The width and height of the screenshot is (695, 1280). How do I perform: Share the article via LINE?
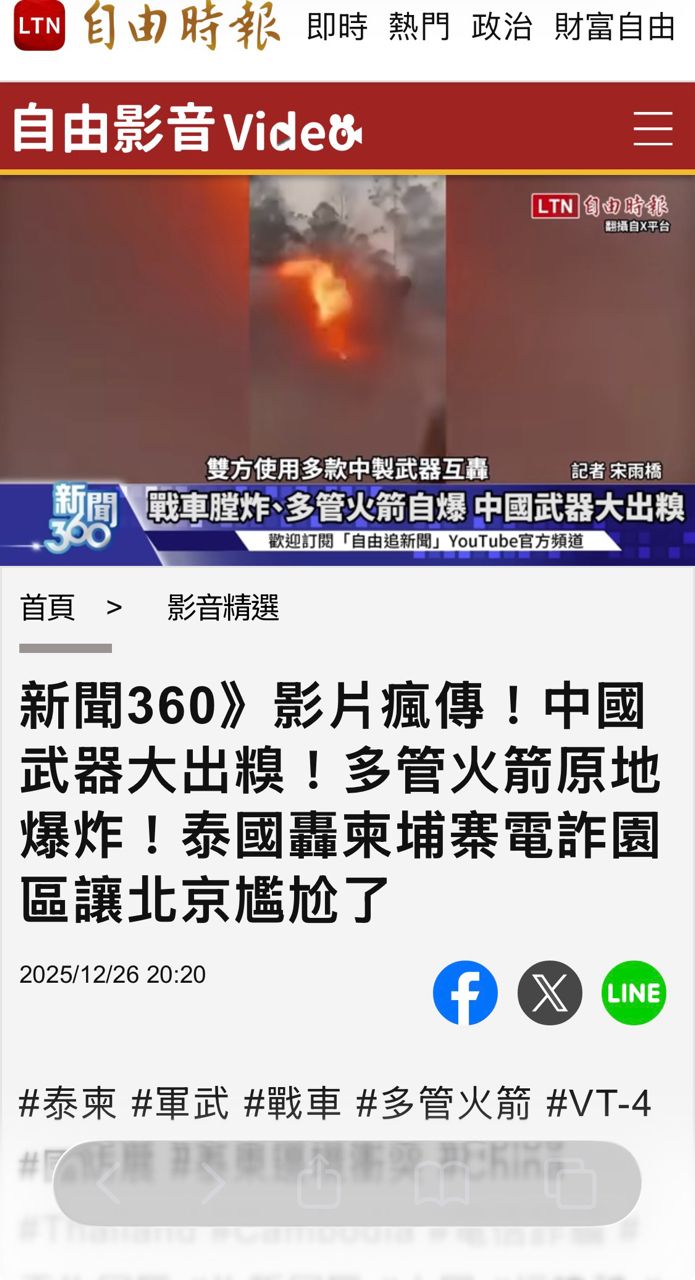pos(633,993)
